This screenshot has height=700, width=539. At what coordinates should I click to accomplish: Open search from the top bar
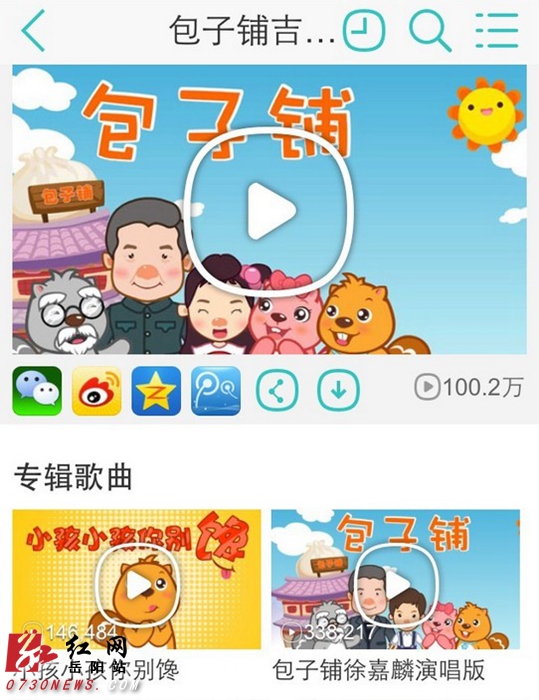coord(430,31)
